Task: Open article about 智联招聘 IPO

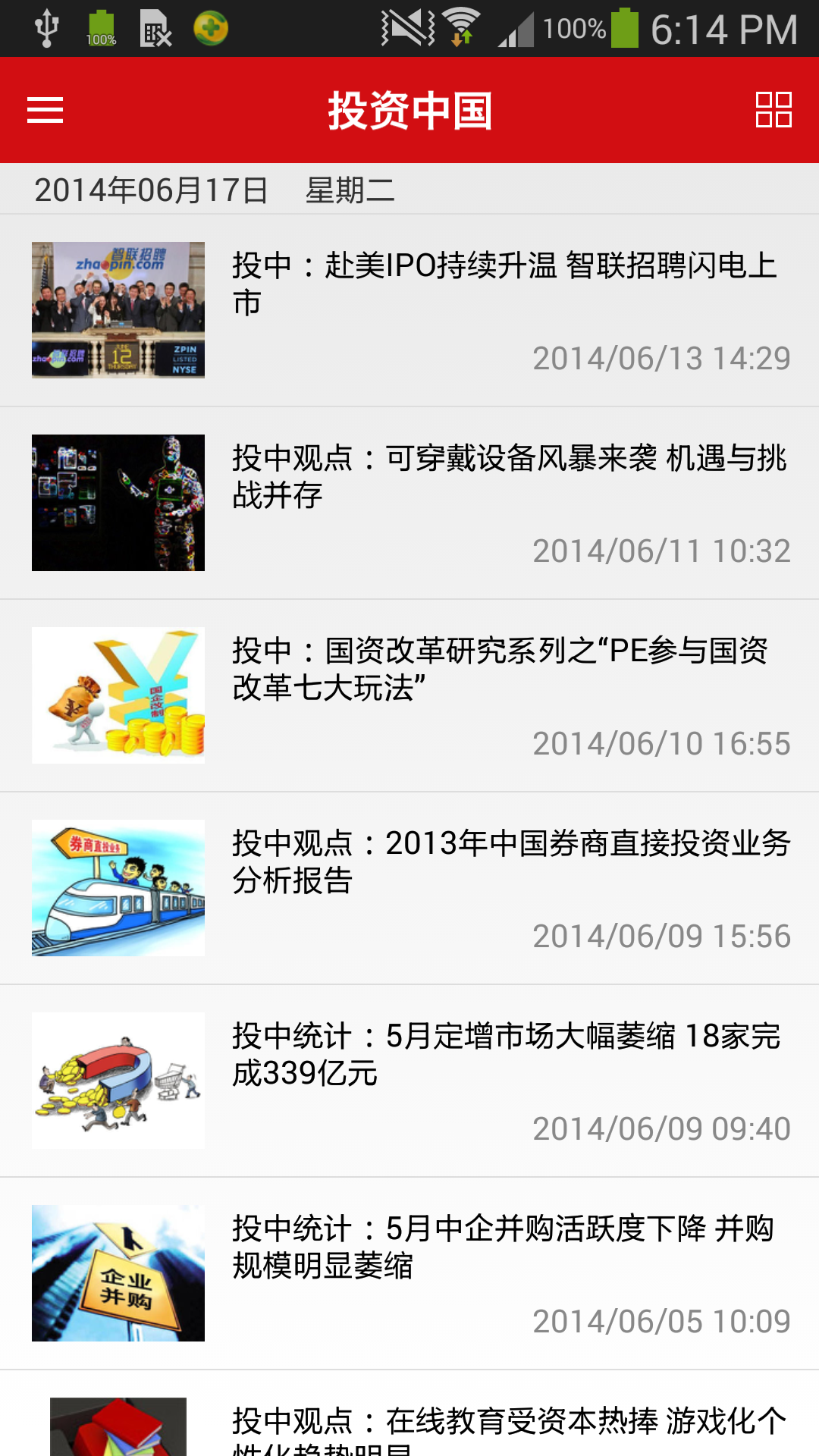Action: coord(409,310)
